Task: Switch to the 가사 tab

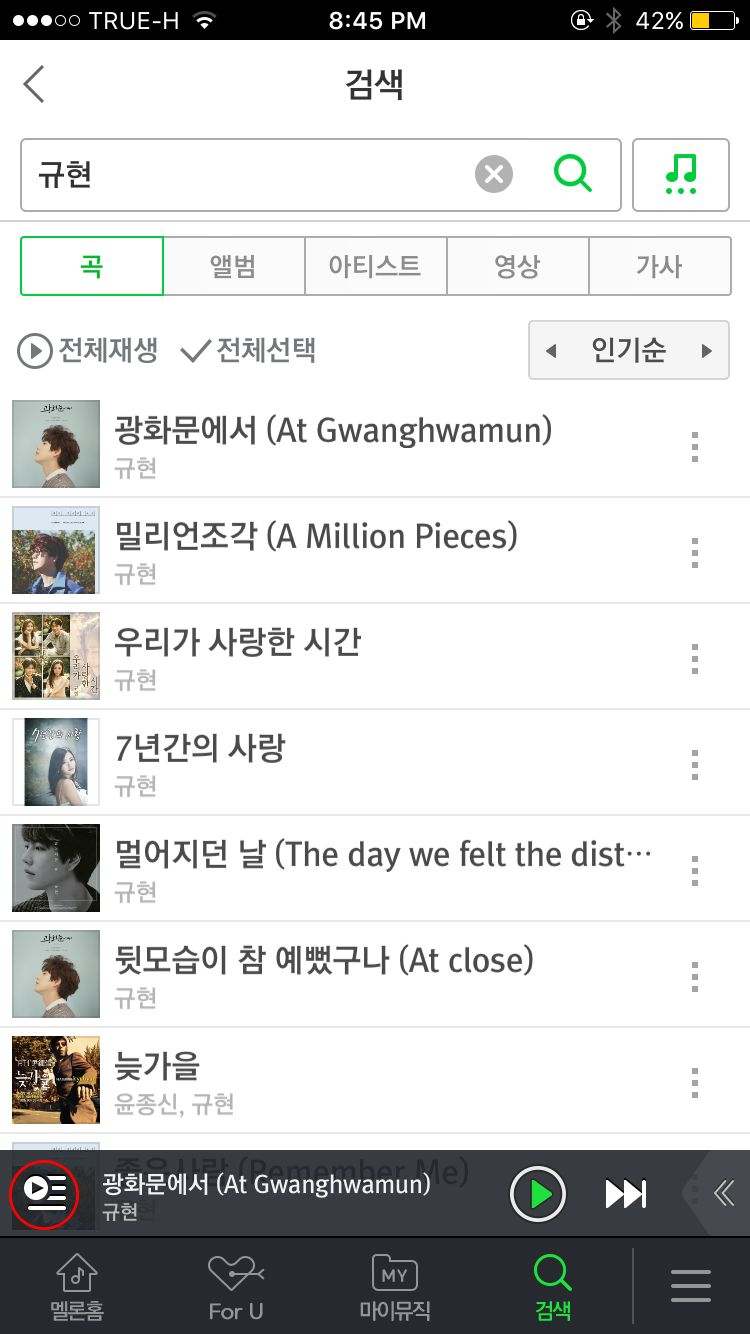Action: coord(659,266)
